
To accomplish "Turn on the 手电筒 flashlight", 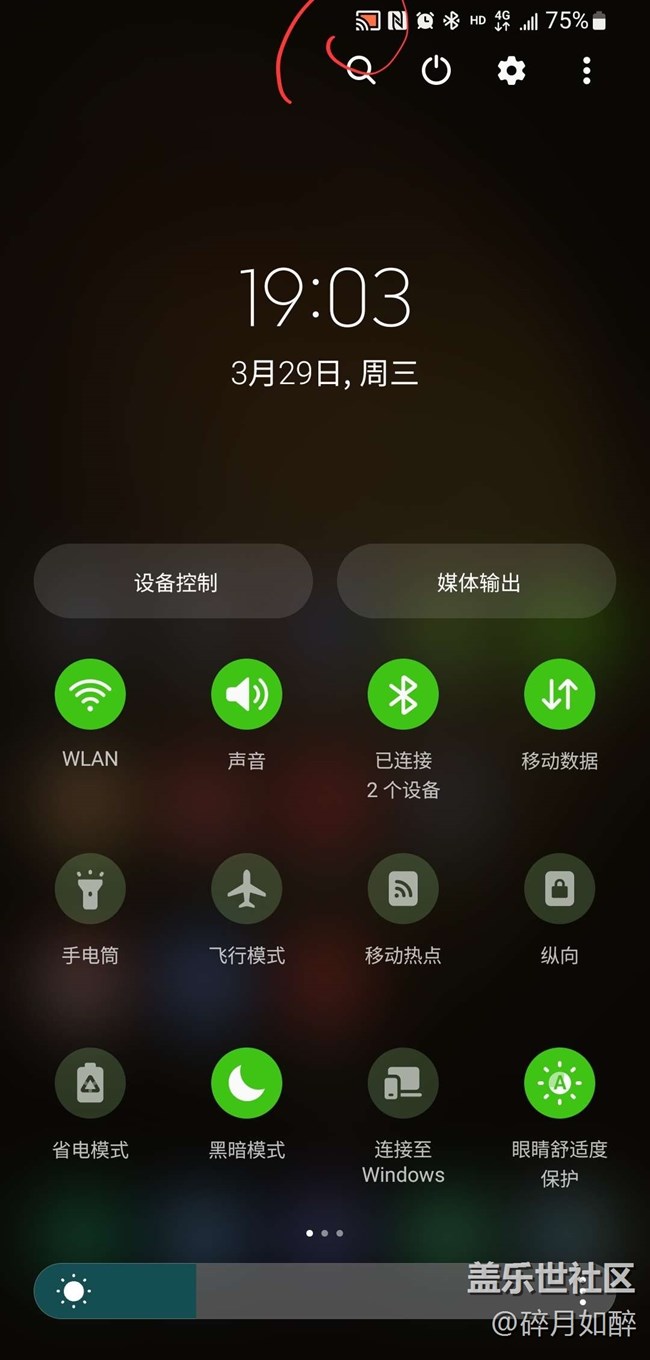I will pyautogui.click(x=90, y=888).
